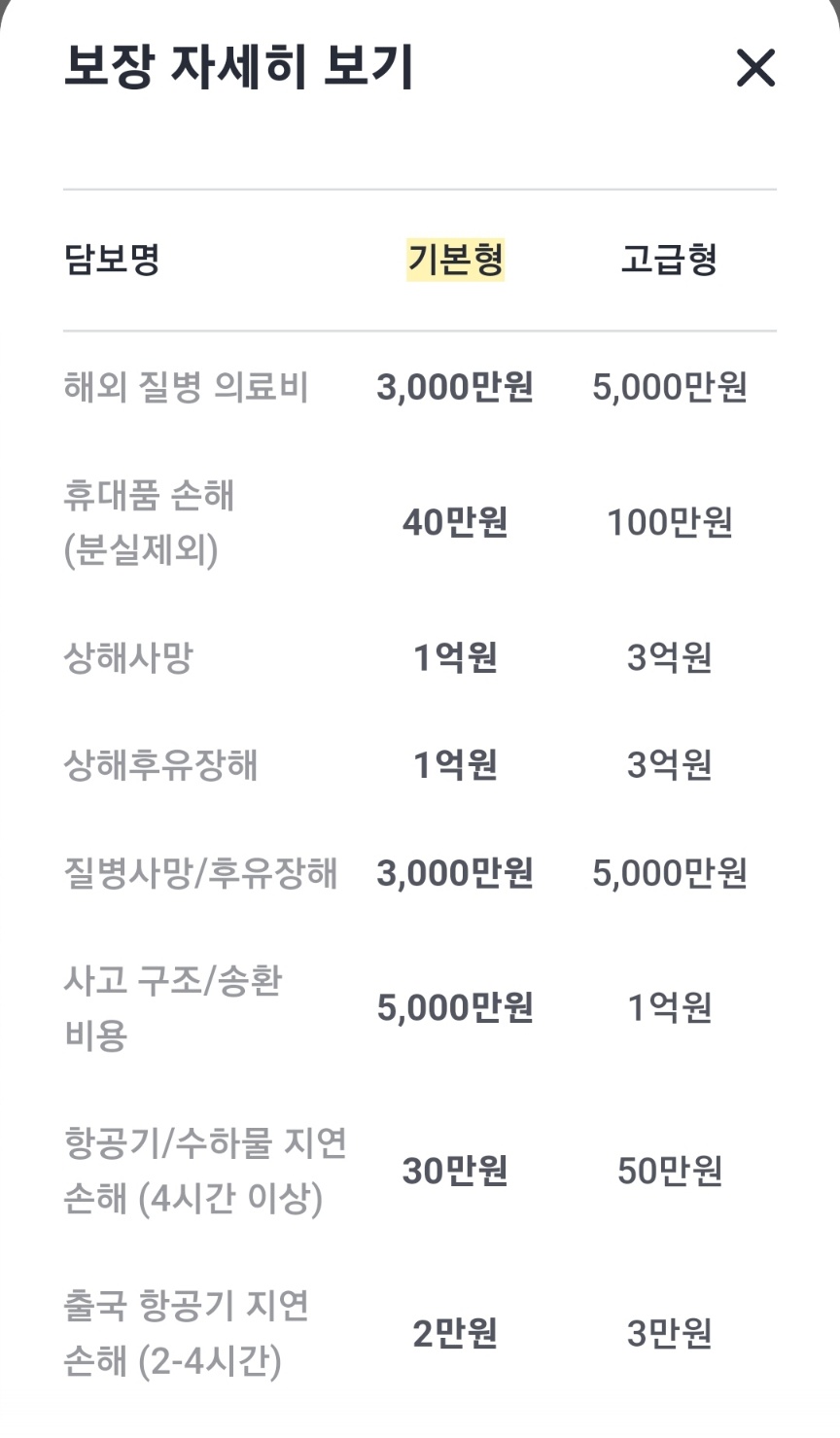840x1438 pixels.
Task: Click the 3,000만원 basic medical coverage value
Action: (x=456, y=387)
